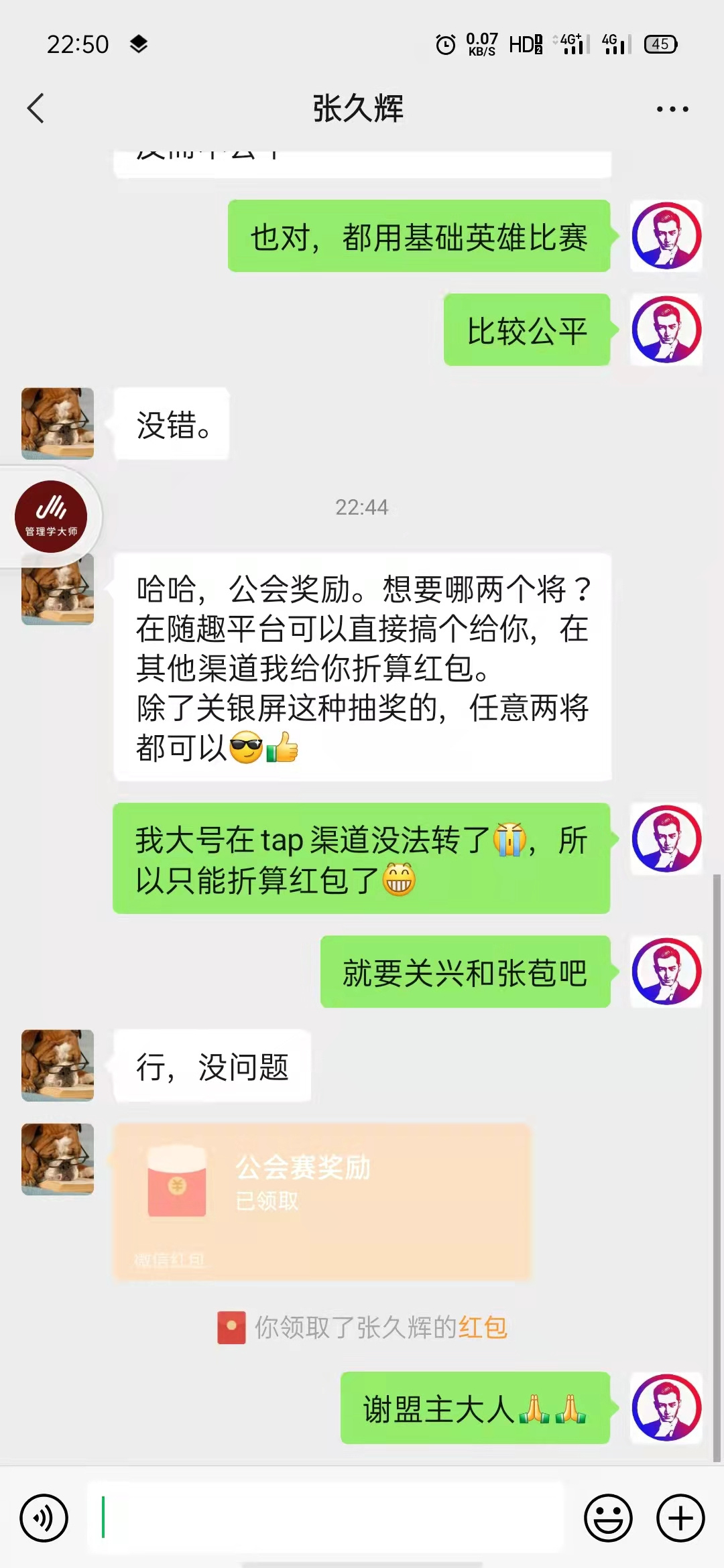This screenshot has height=1568, width=724.
Task: Go back from the 张久辉 chat
Action: tap(36, 109)
